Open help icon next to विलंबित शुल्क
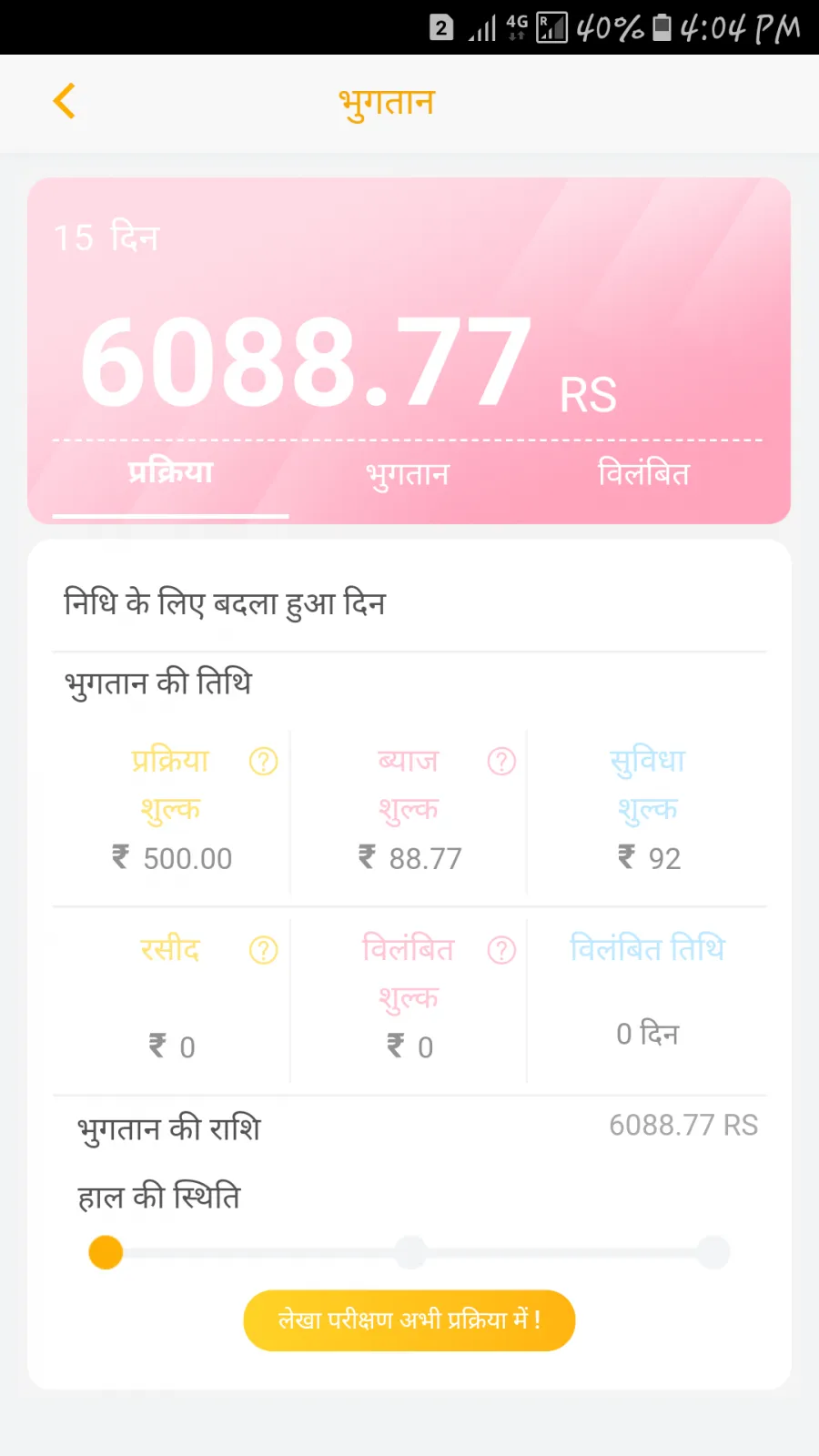The width and height of the screenshot is (819, 1456). click(501, 951)
